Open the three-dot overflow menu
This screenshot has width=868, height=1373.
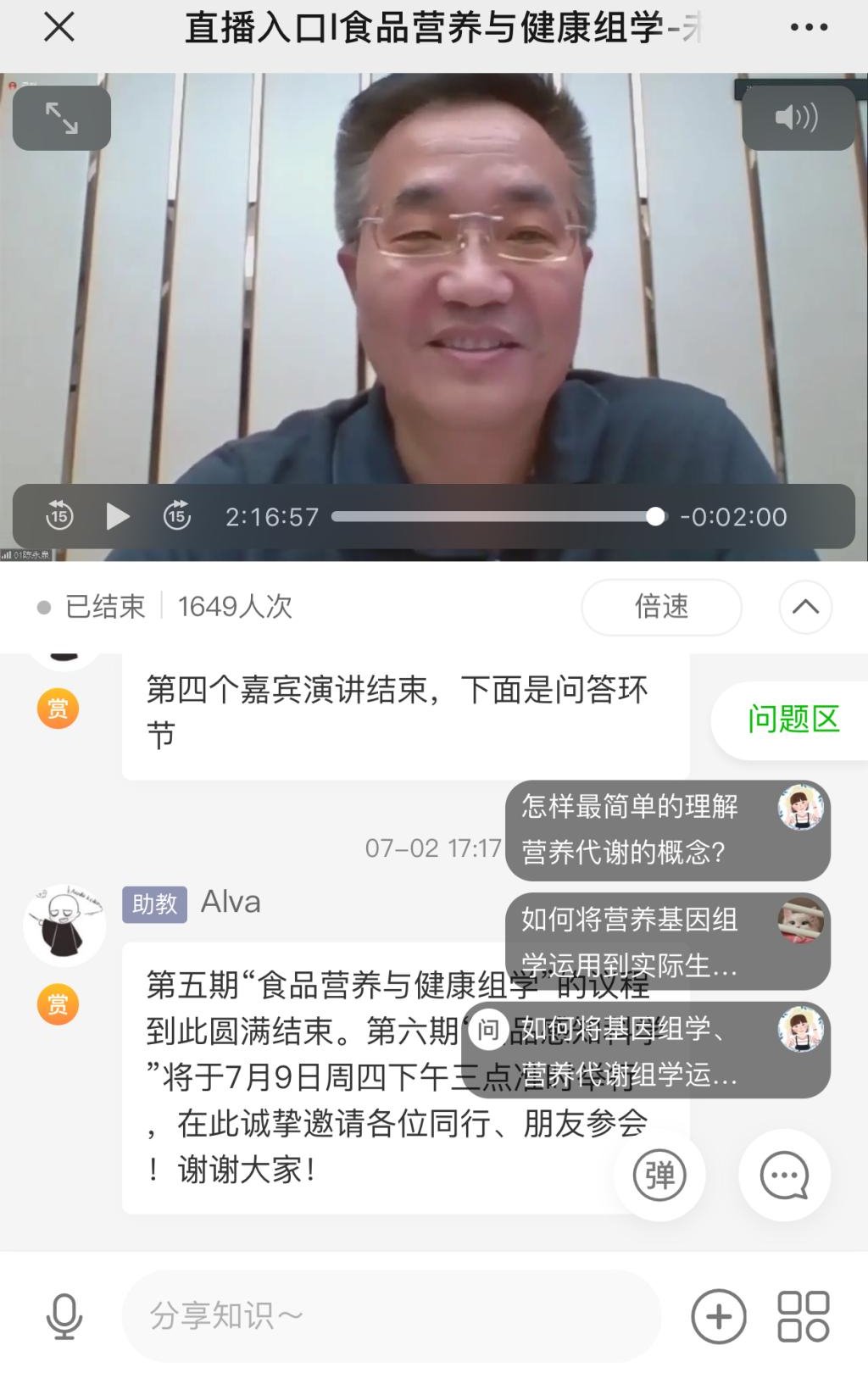click(808, 27)
